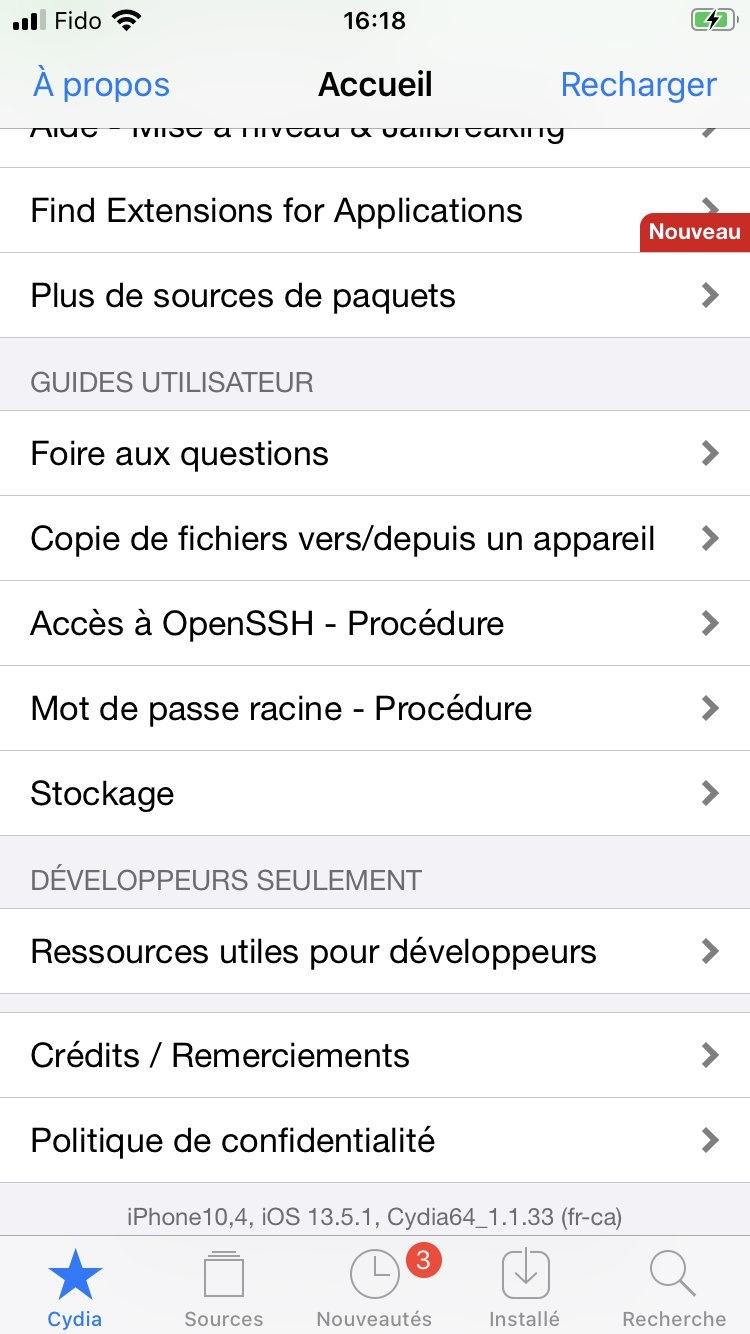Switch to the Nouveautés tab
Image resolution: width=750 pixels, height=1334 pixels.
pos(374,1288)
